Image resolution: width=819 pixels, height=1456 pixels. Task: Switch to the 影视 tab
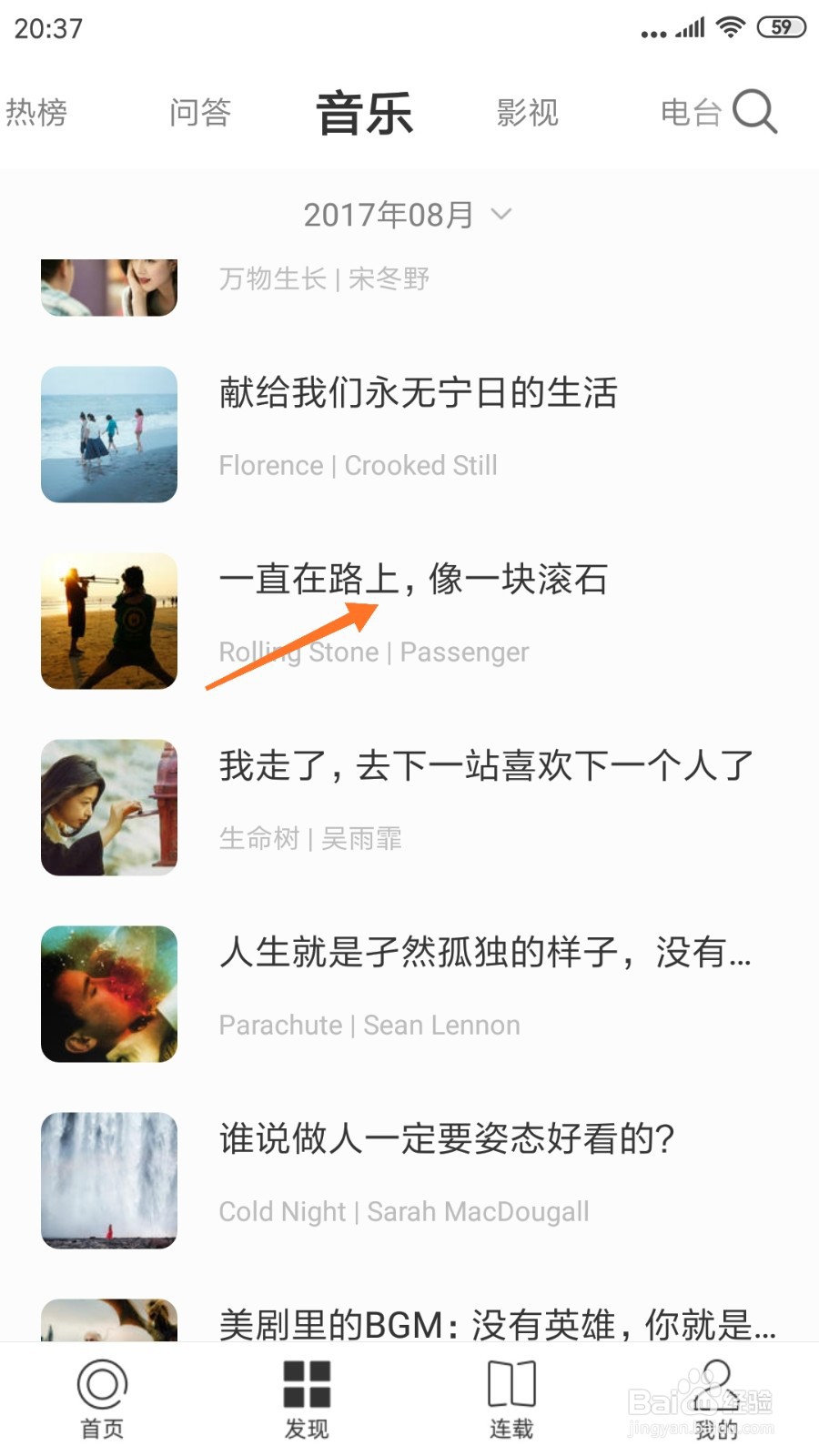pos(527,113)
